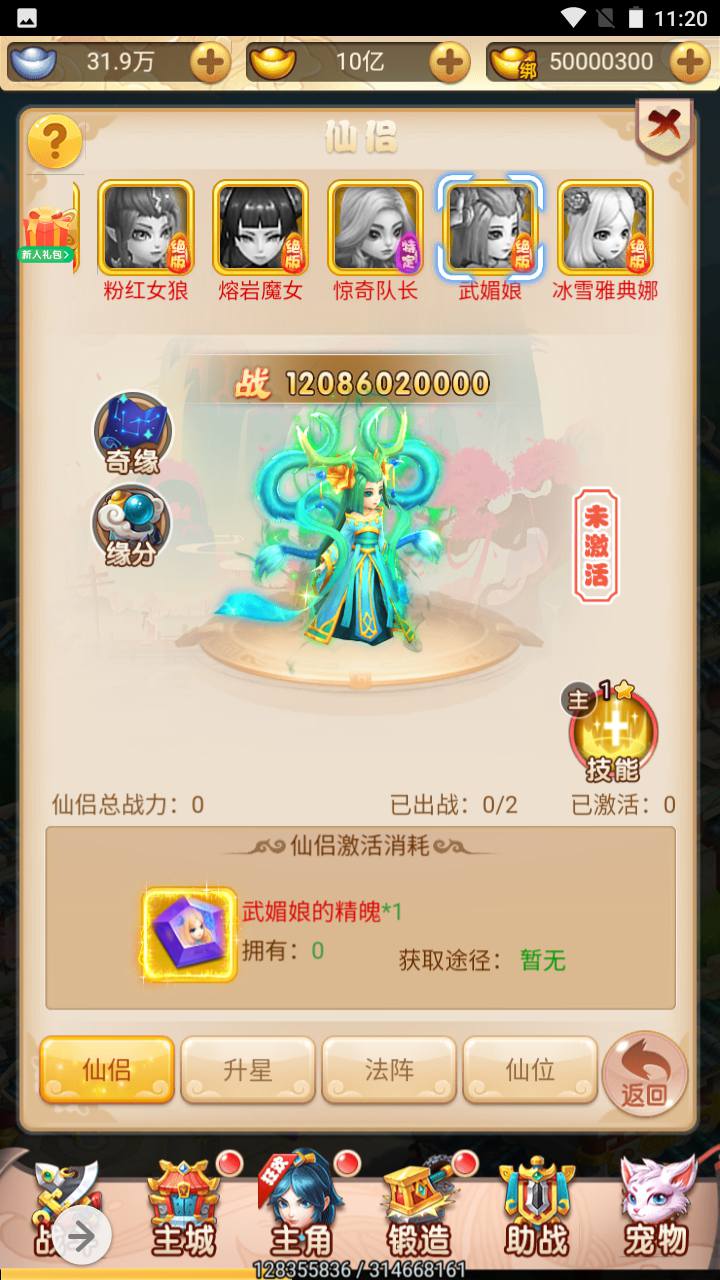Open 宠物 in the bottom bar
720x1280 pixels.
pyautogui.click(x=656, y=1208)
